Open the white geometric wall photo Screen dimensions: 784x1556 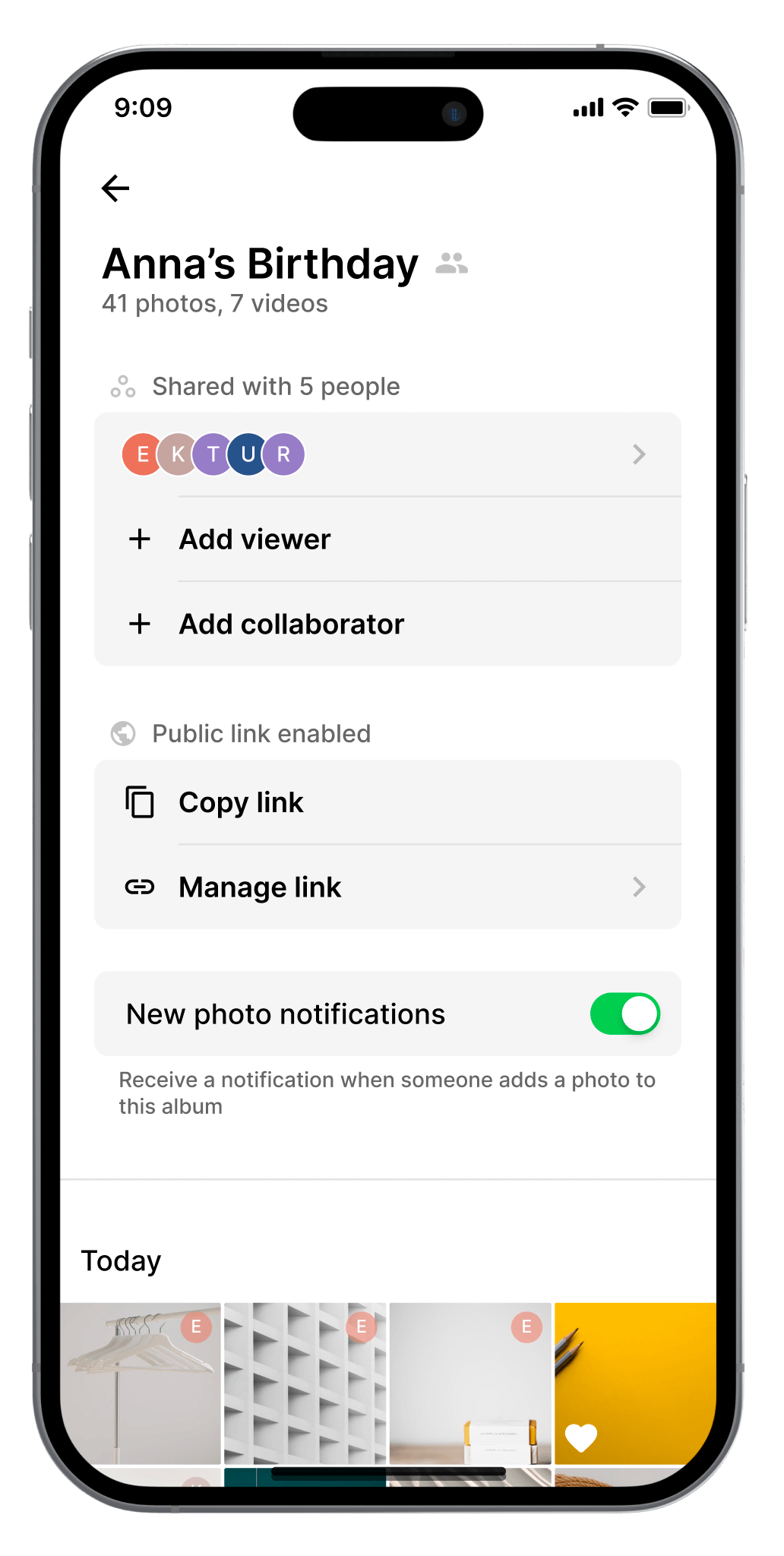point(305,1383)
